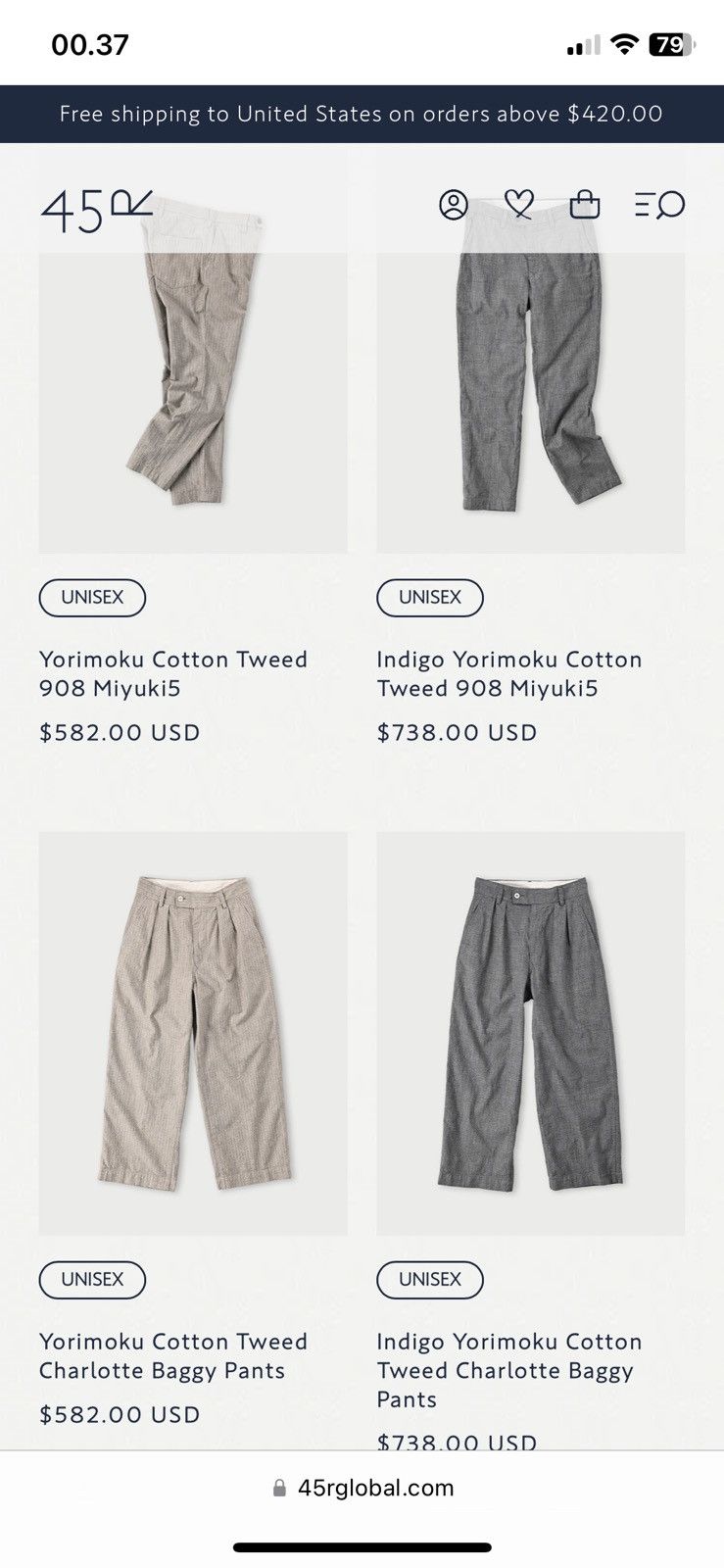
Task: Open Yorimoku Cotton Tweed 908 Miyuki5 product image
Action: [193, 374]
